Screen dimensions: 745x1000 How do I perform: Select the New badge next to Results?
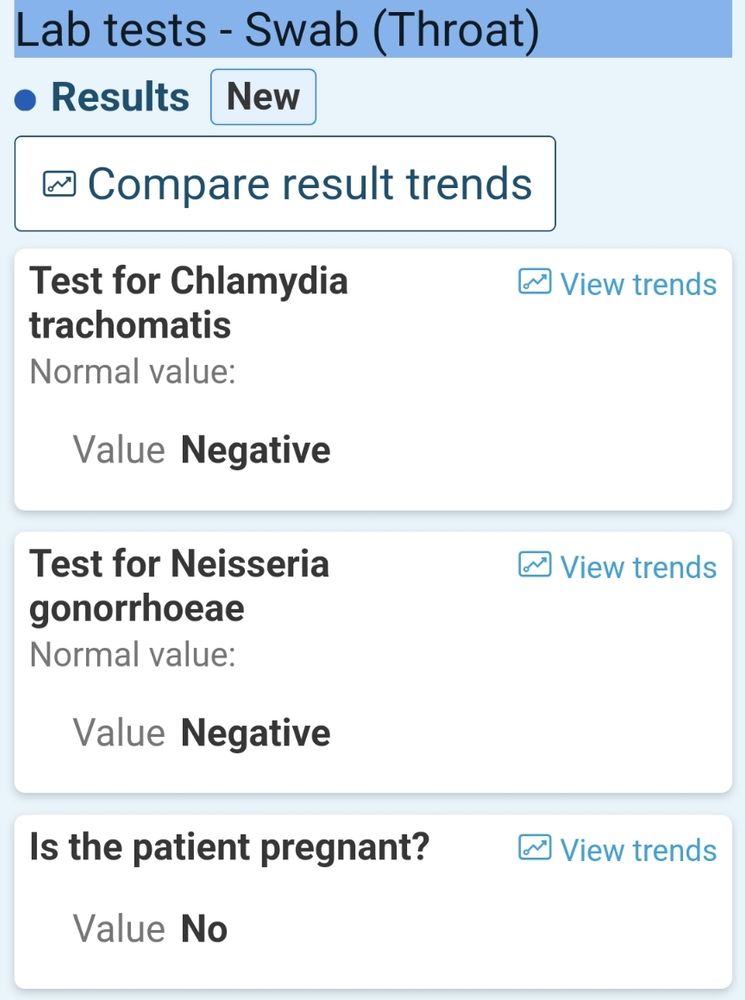coord(263,96)
